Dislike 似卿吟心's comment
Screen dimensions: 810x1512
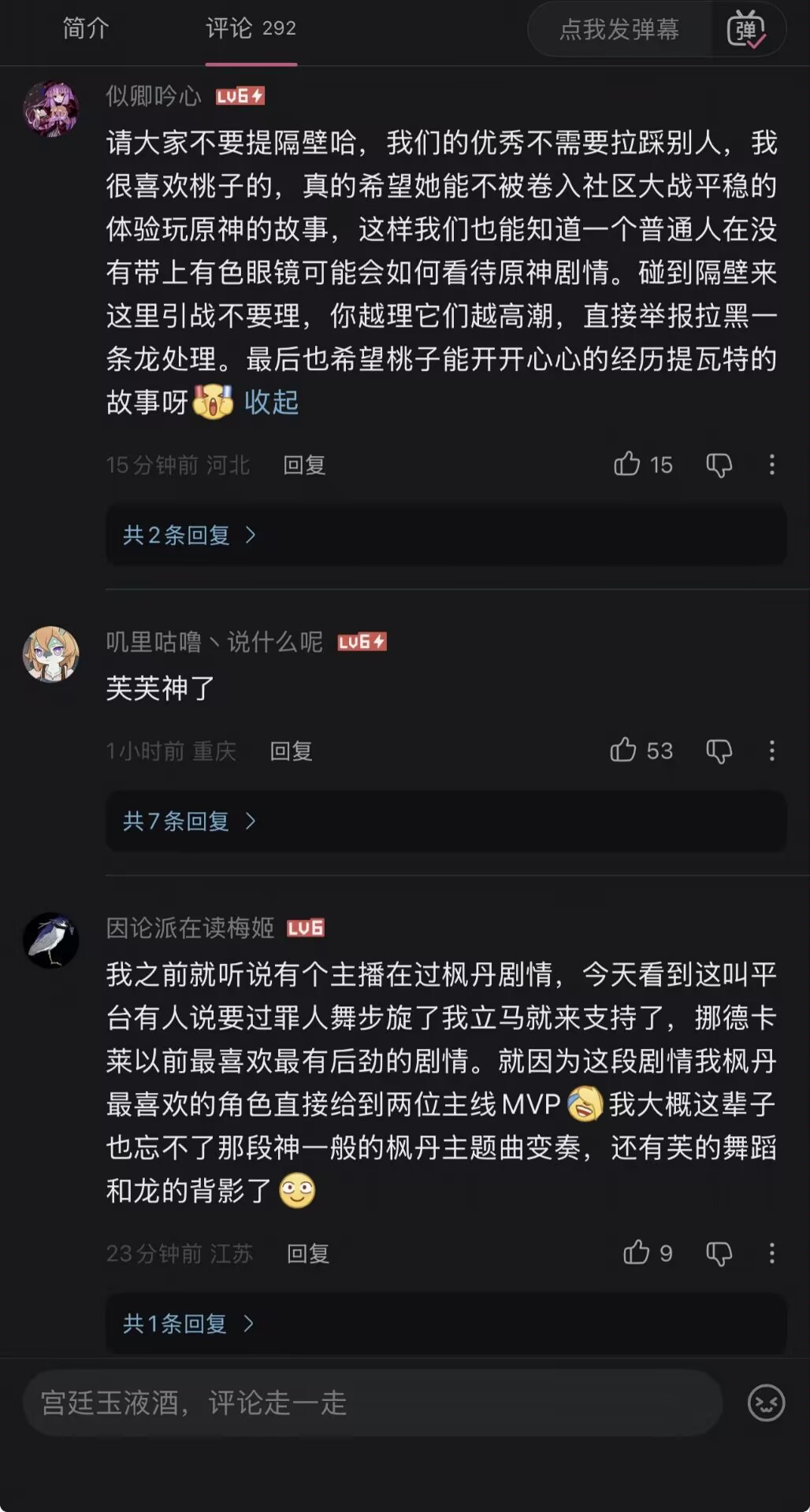(x=719, y=465)
